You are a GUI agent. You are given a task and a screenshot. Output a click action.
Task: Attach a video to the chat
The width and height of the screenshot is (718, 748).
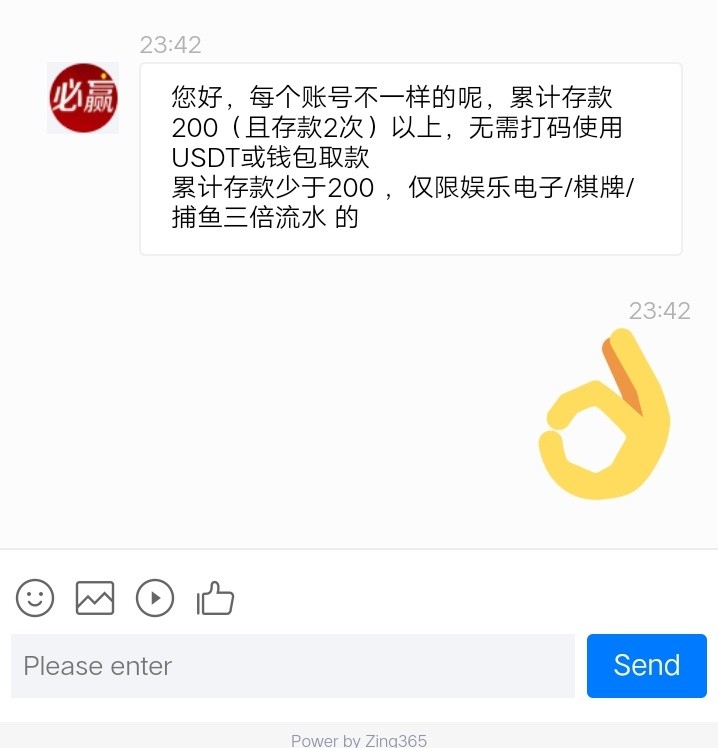tap(155, 598)
